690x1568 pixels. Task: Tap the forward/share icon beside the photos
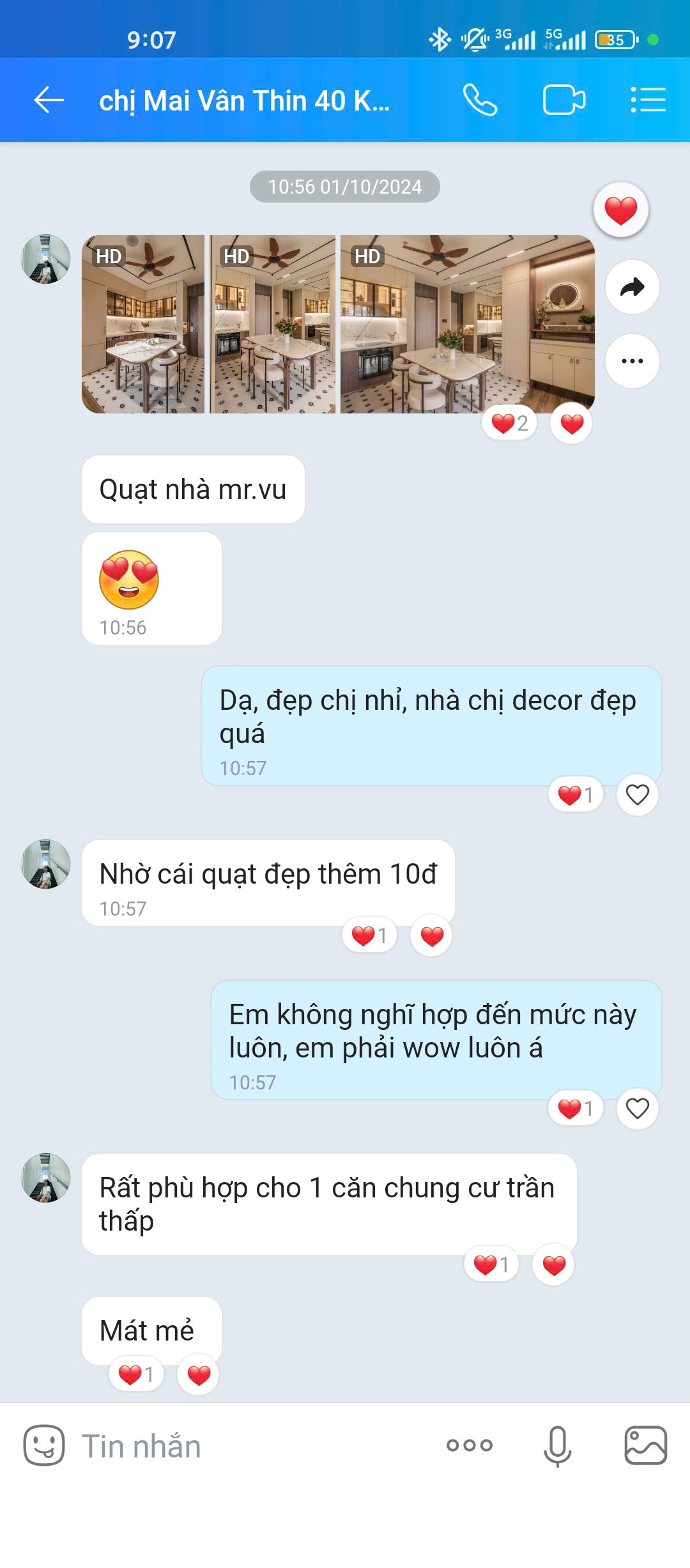632,287
